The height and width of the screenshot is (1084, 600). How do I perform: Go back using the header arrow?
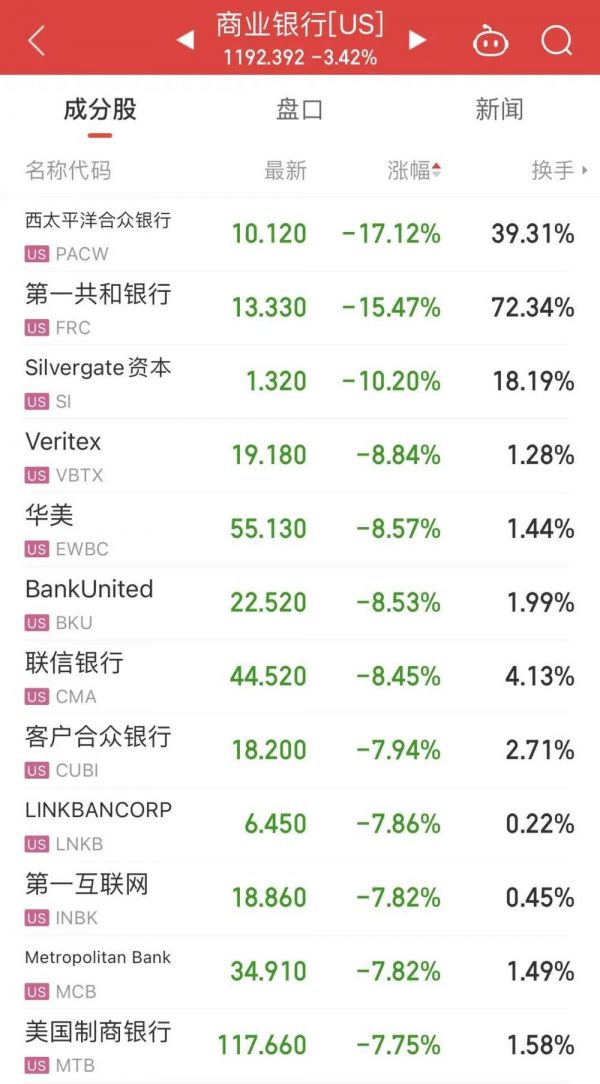pyautogui.click(x=37, y=40)
